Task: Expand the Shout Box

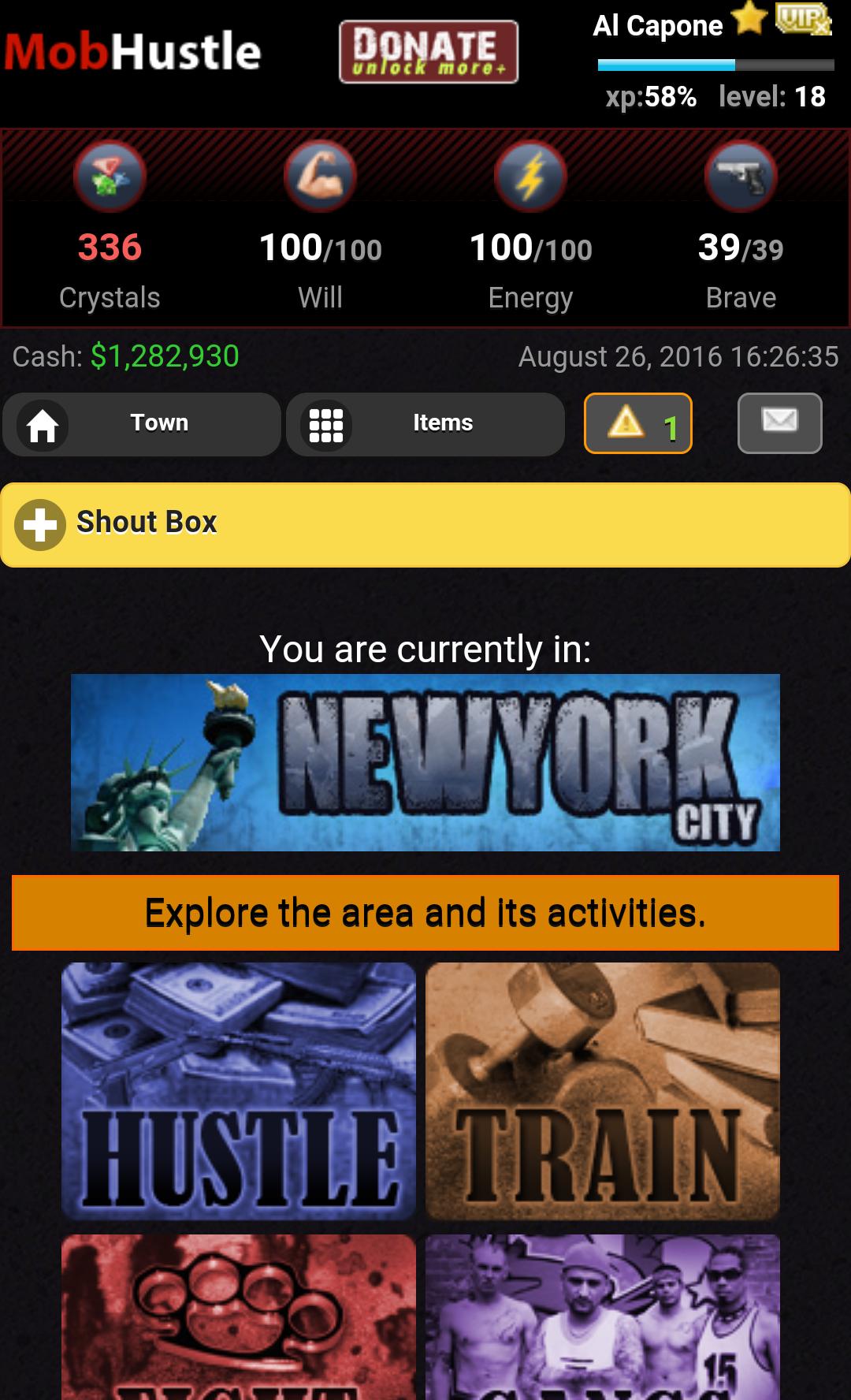Action: (x=425, y=524)
